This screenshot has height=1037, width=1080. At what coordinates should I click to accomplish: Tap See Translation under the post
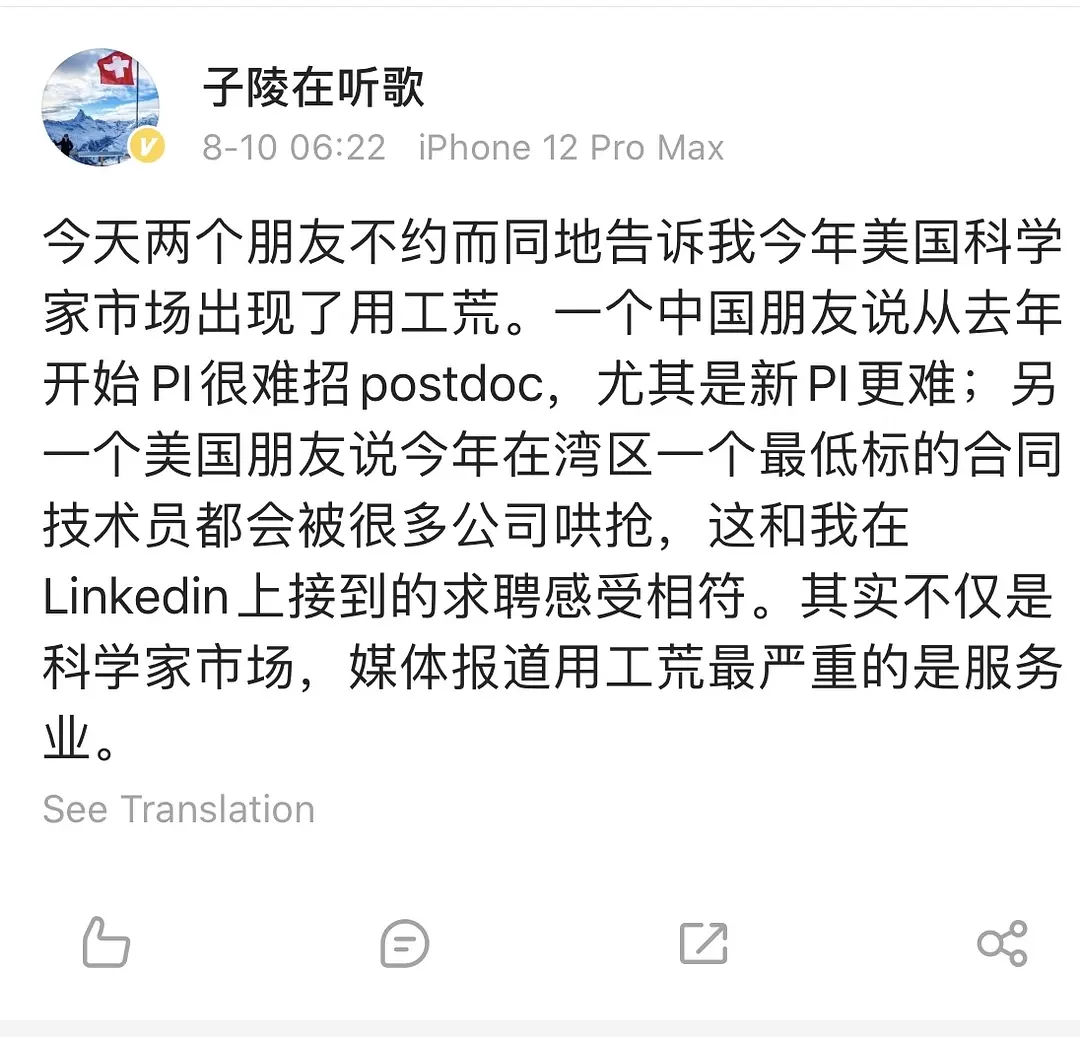[x=178, y=809]
